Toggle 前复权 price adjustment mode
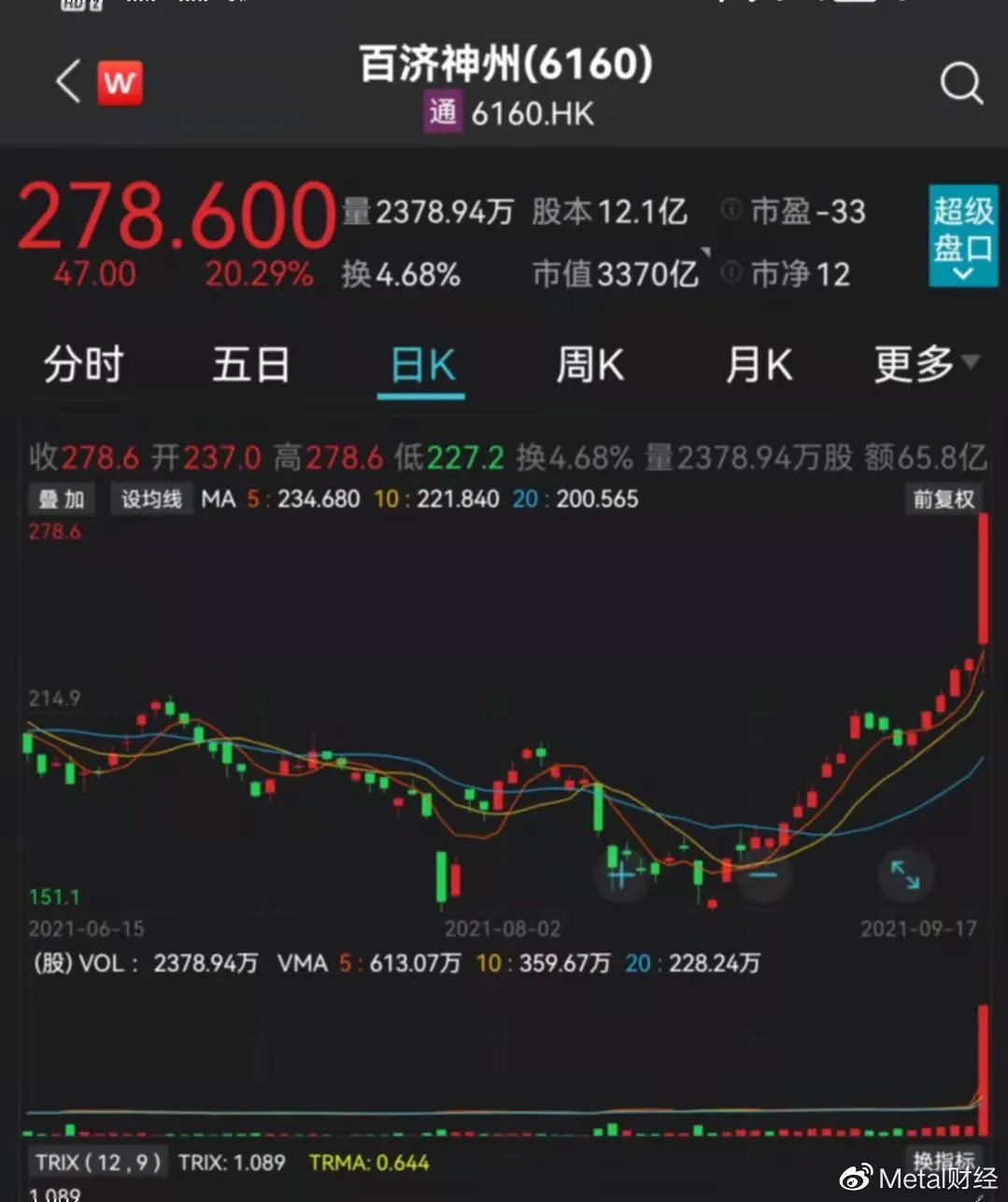 [x=944, y=499]
